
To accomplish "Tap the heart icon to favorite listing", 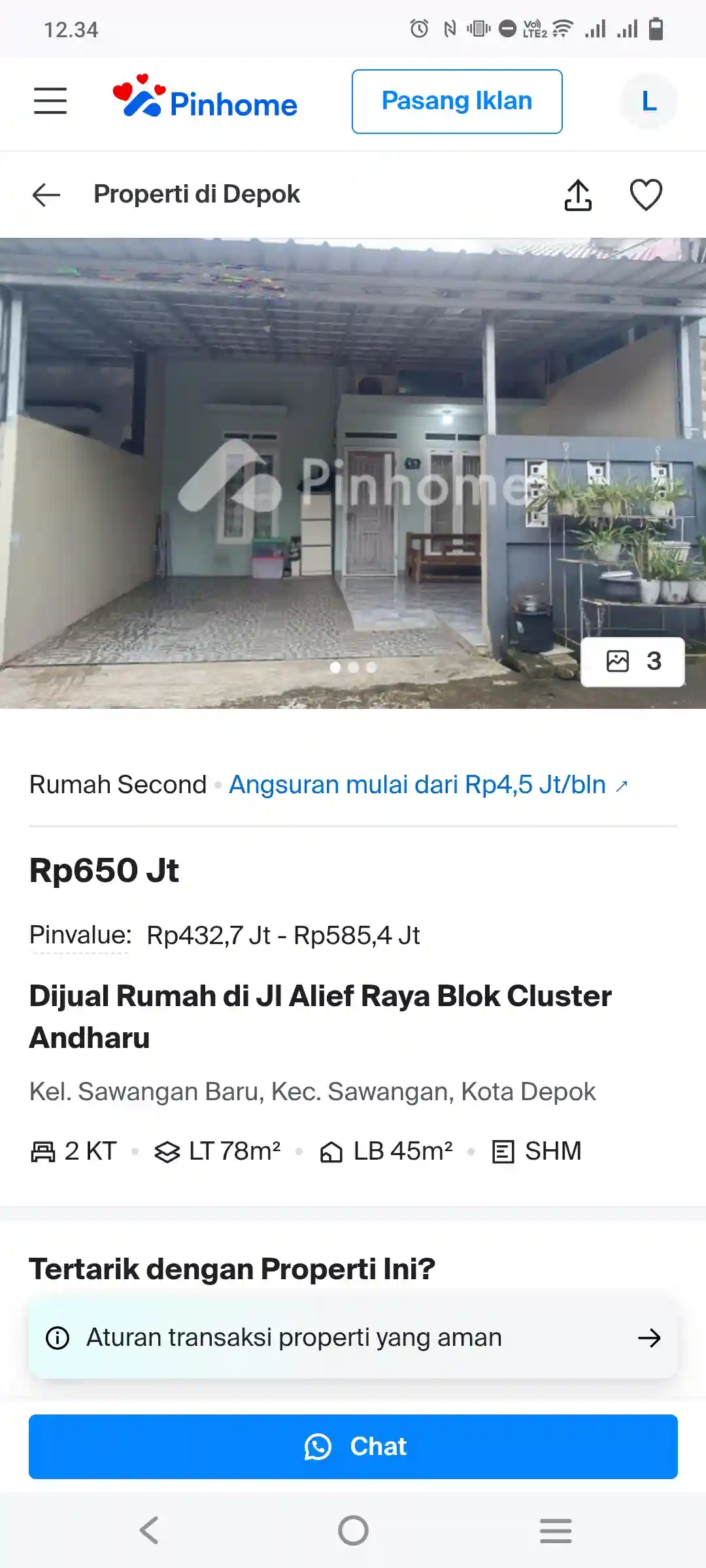I will click(646, 194).
